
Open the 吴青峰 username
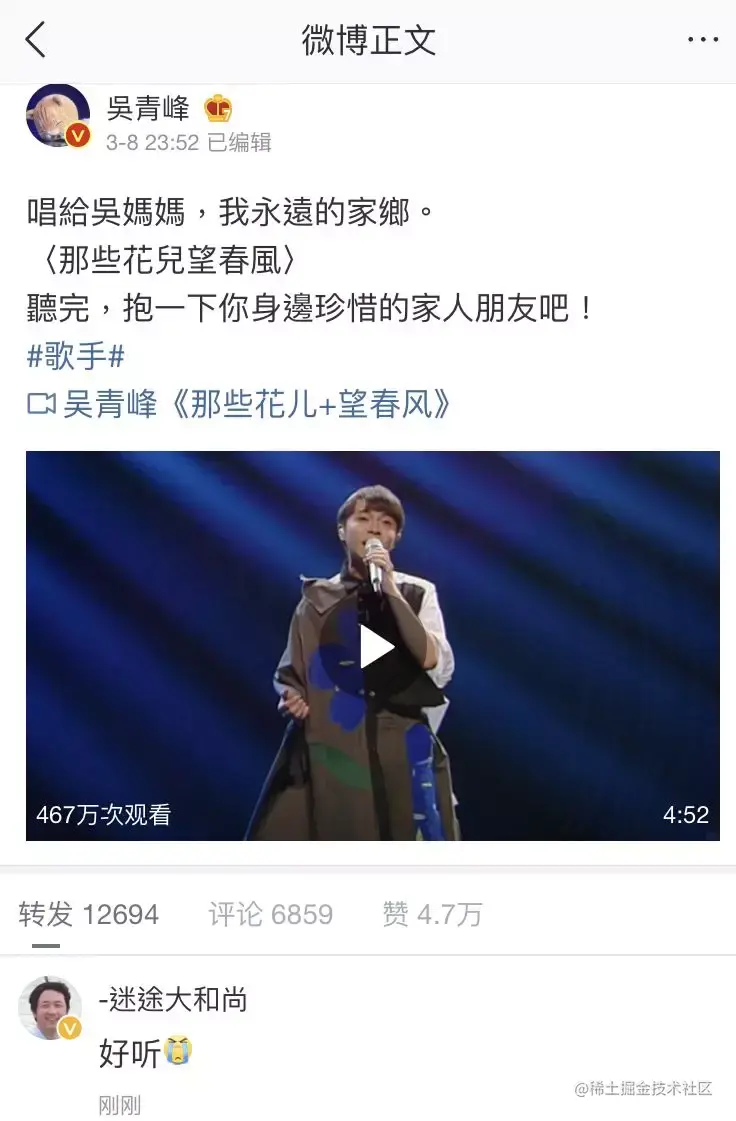point(148,108)
